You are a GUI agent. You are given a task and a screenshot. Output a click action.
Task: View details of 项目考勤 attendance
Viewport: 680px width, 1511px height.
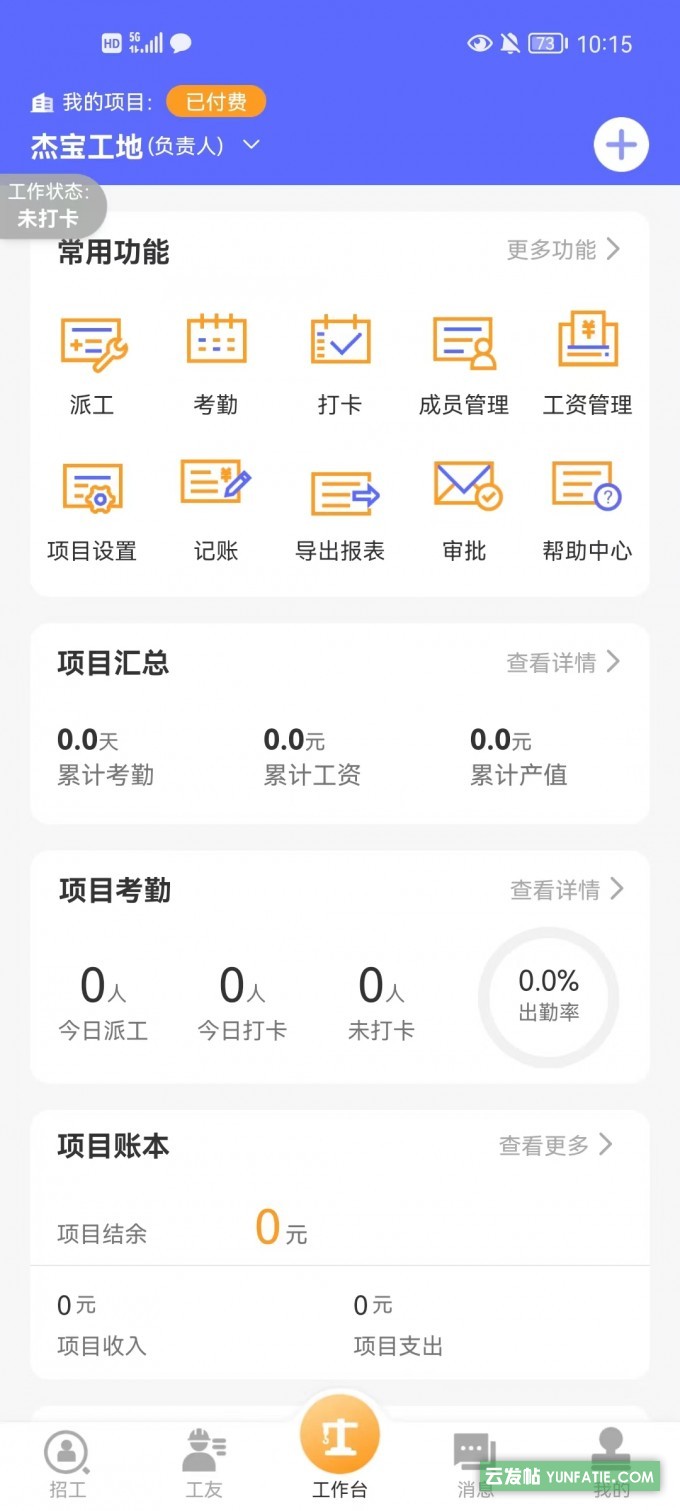coord(567,889)
